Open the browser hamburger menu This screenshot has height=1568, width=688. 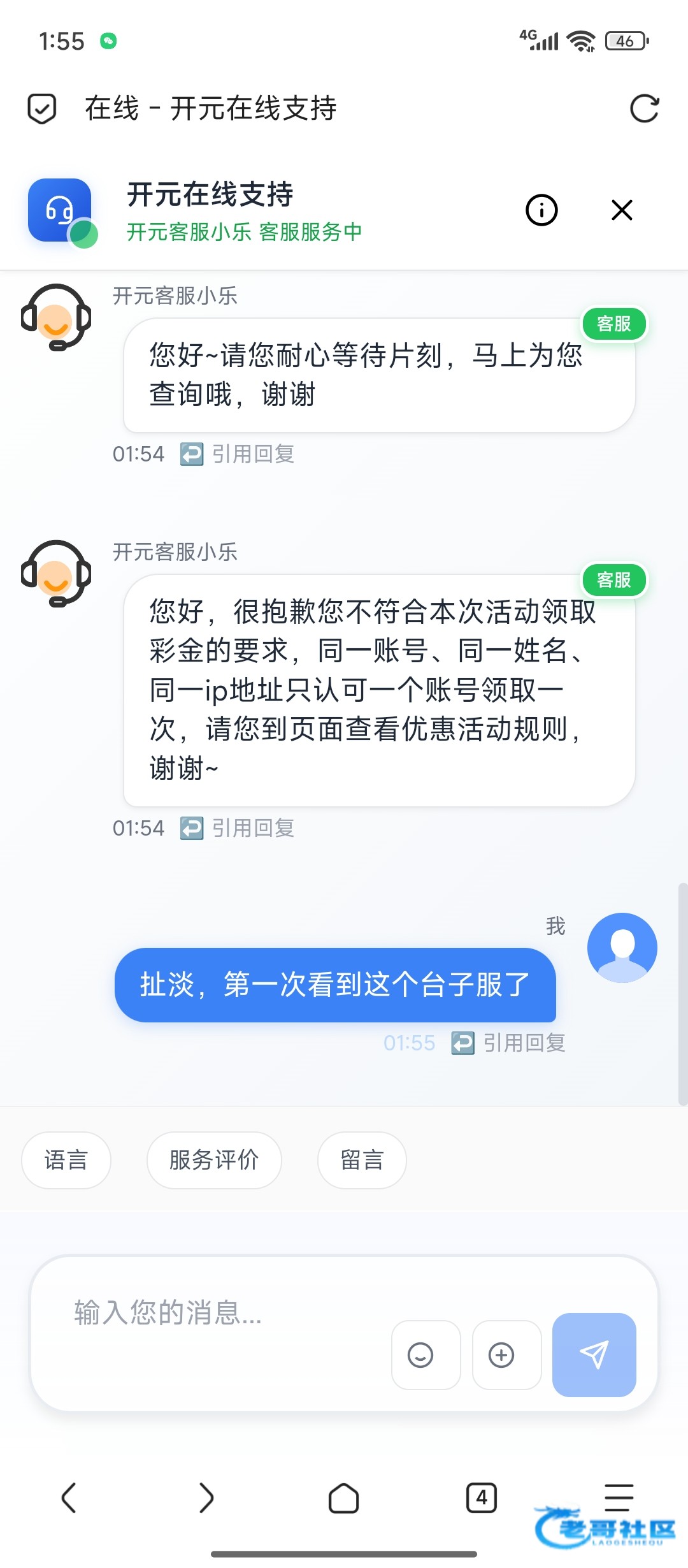click(x=618, y=1497)
